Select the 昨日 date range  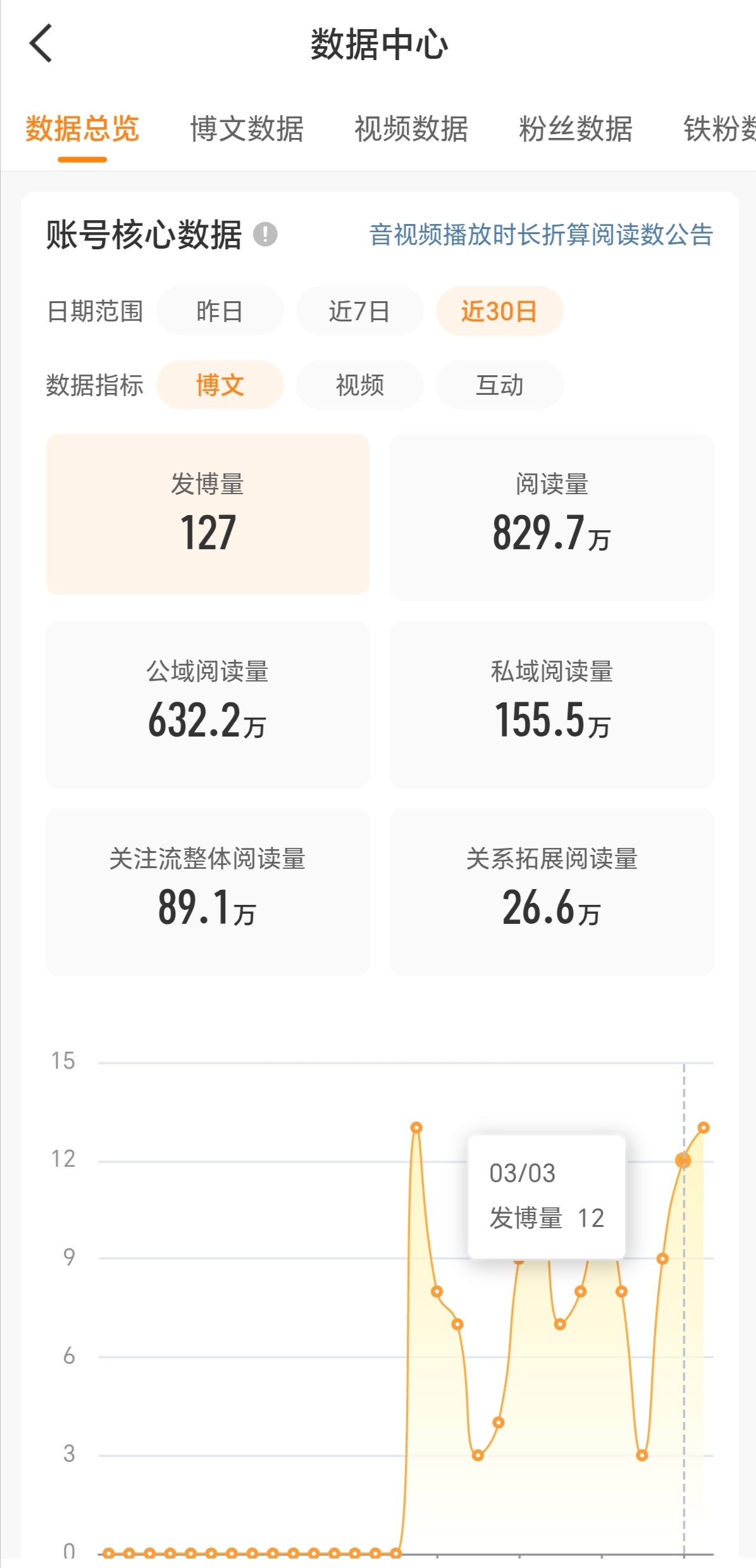(220, 310)
